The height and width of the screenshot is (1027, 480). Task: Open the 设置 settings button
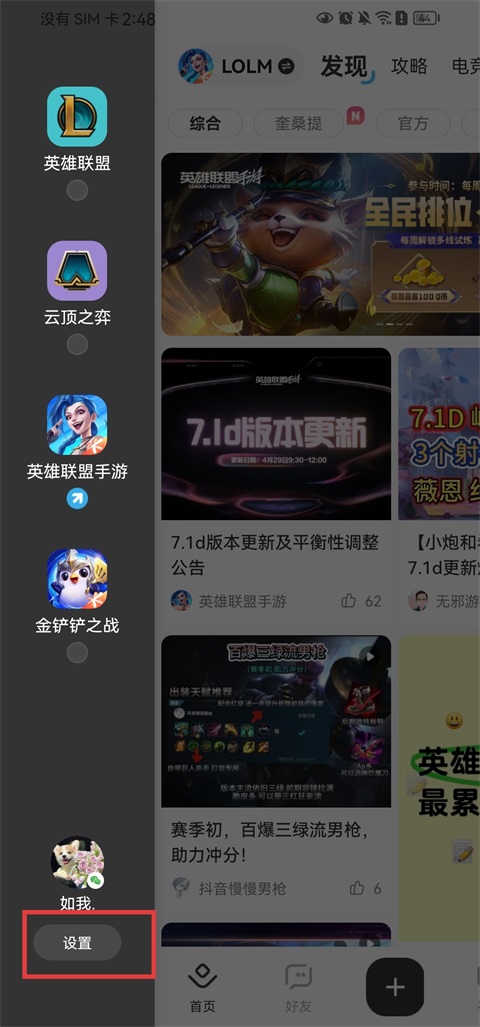77,943
